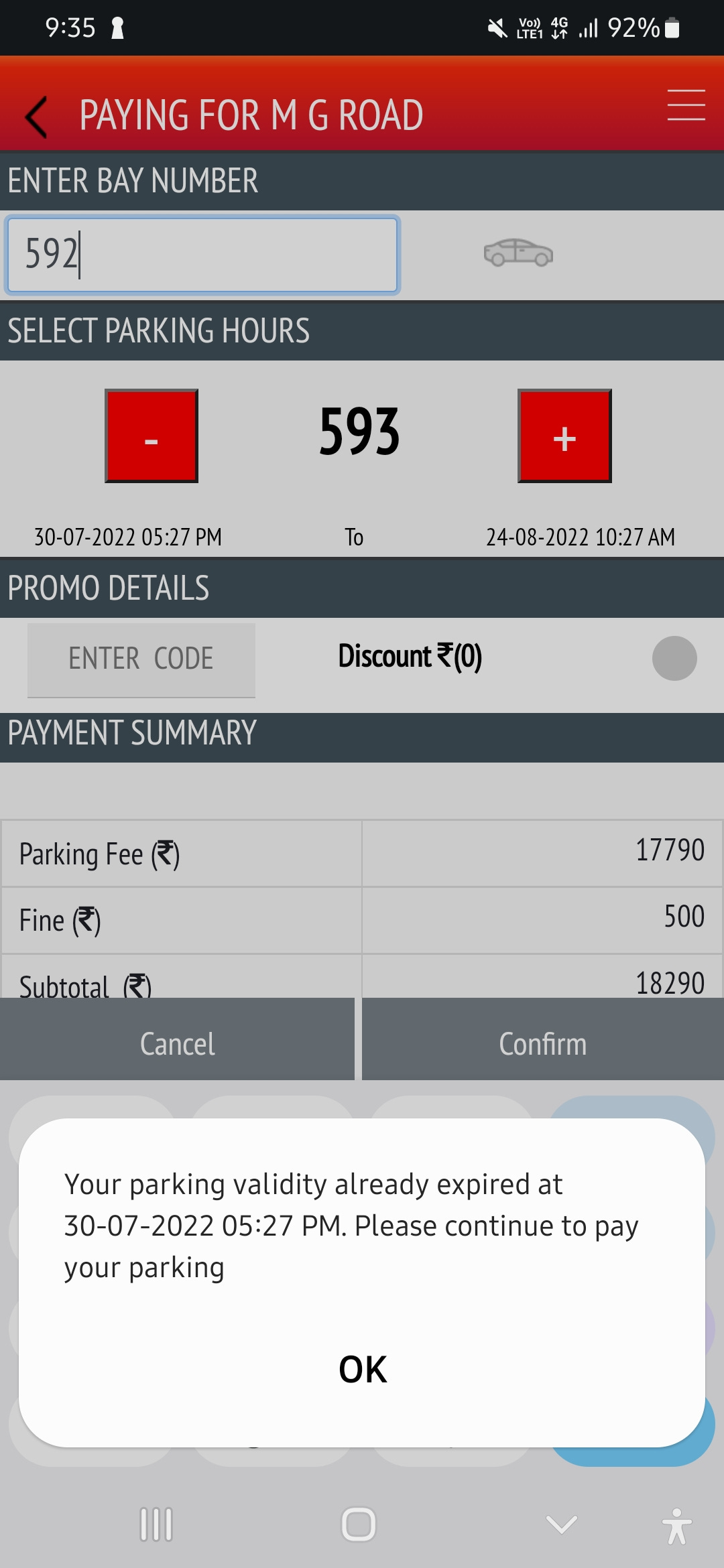
Task: Hide the keyboard with down chevron
Action: pyautogui.click(x=562, y=1524)
